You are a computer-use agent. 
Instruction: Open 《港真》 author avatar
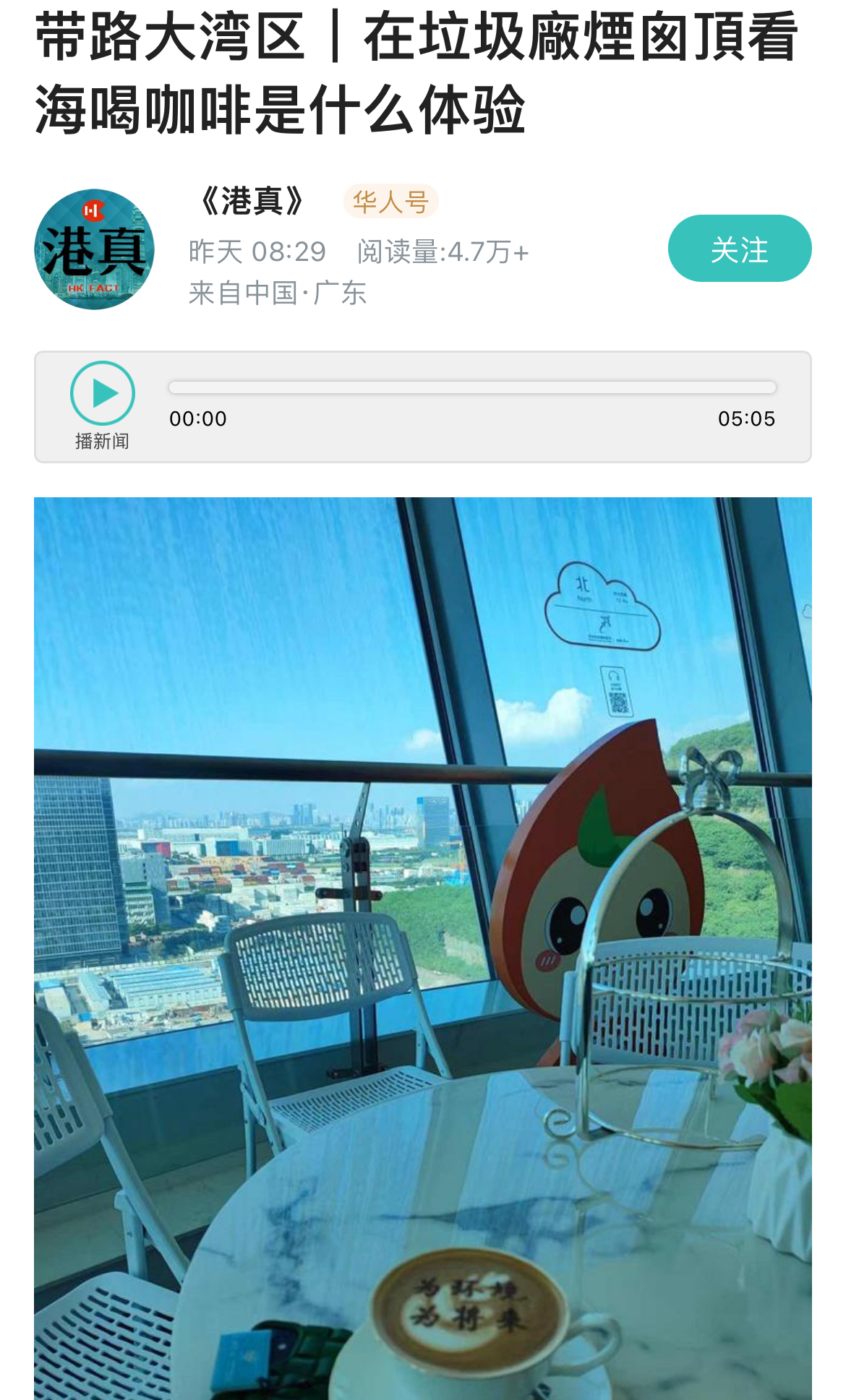tap(94, 249)
